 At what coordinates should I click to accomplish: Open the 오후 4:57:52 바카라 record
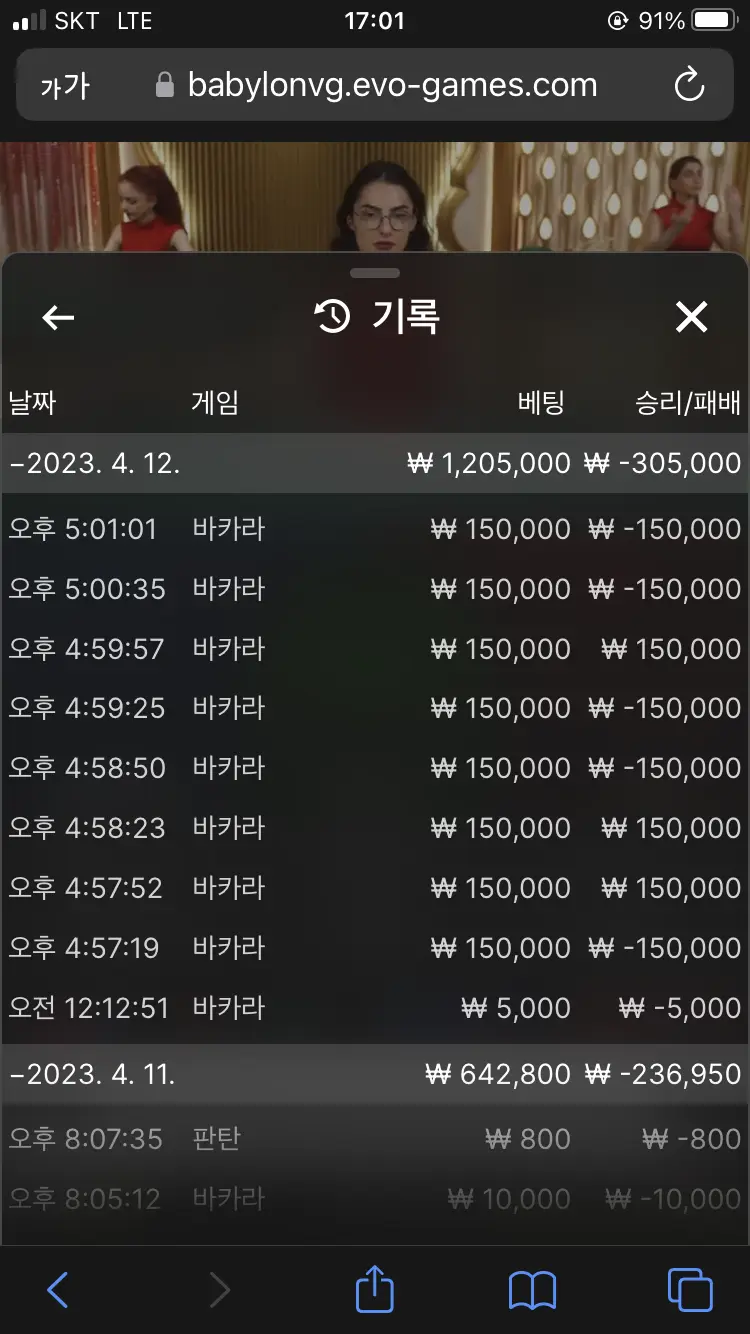click(375, 888)
